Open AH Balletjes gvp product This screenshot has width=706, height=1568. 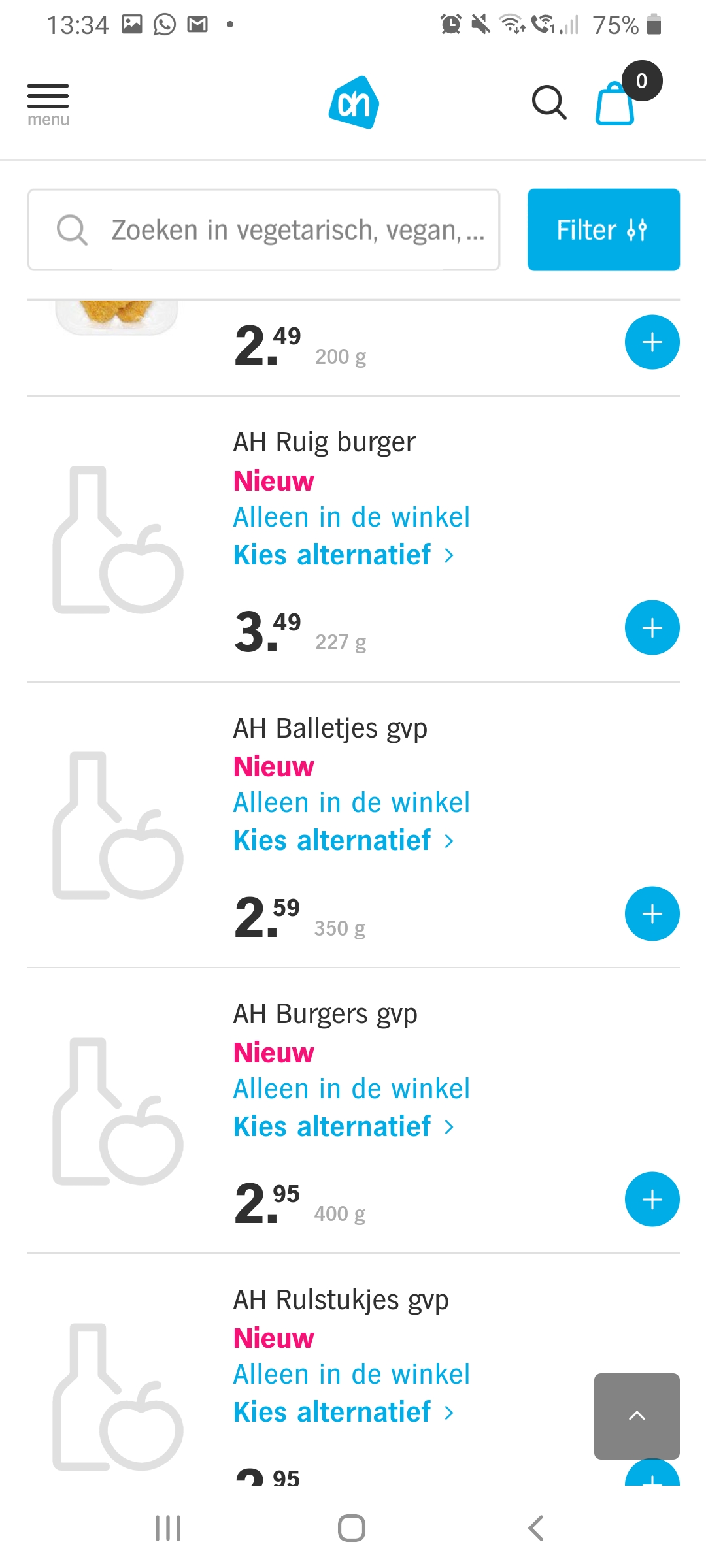330,728
